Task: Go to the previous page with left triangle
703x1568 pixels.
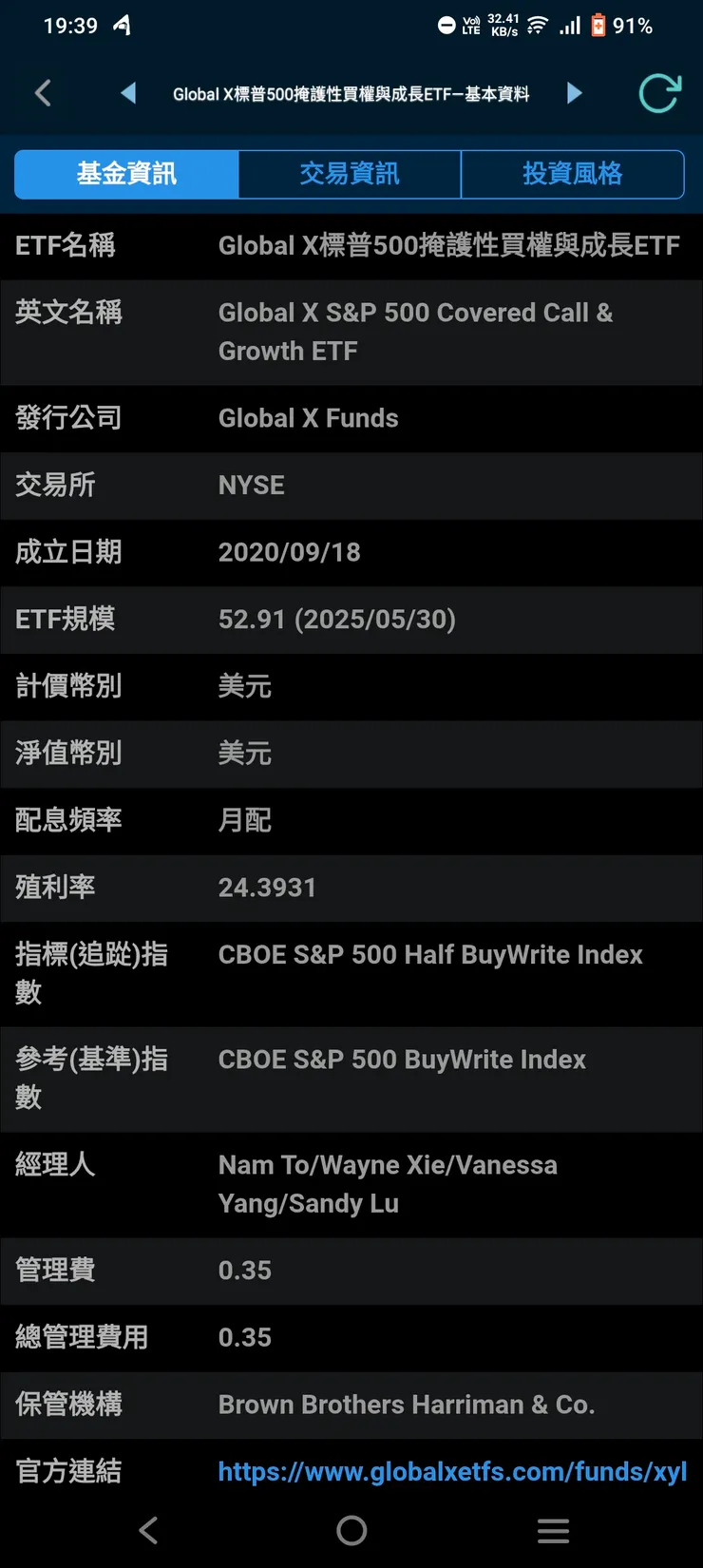Action: [128, 93]
